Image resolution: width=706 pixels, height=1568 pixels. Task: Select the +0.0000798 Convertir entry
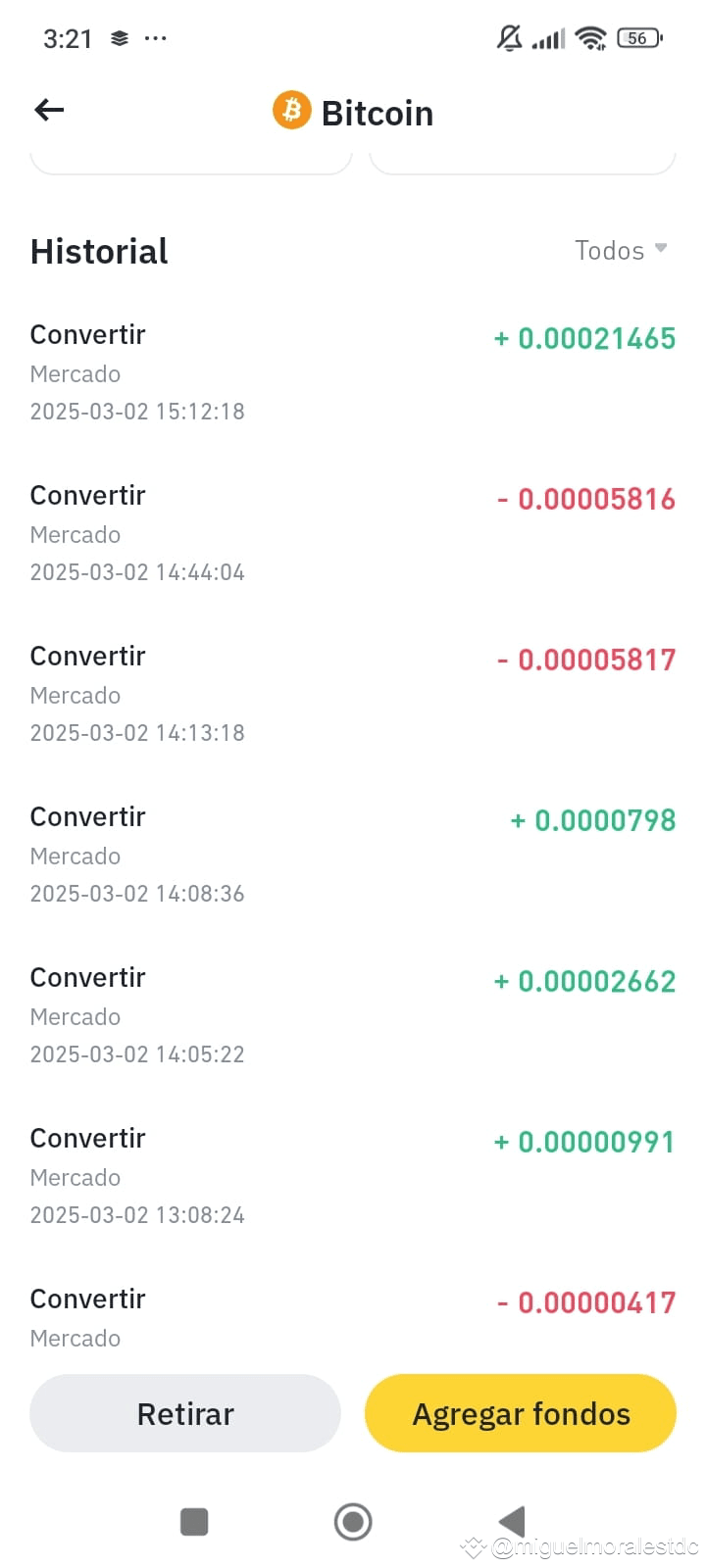click(353, 855)
